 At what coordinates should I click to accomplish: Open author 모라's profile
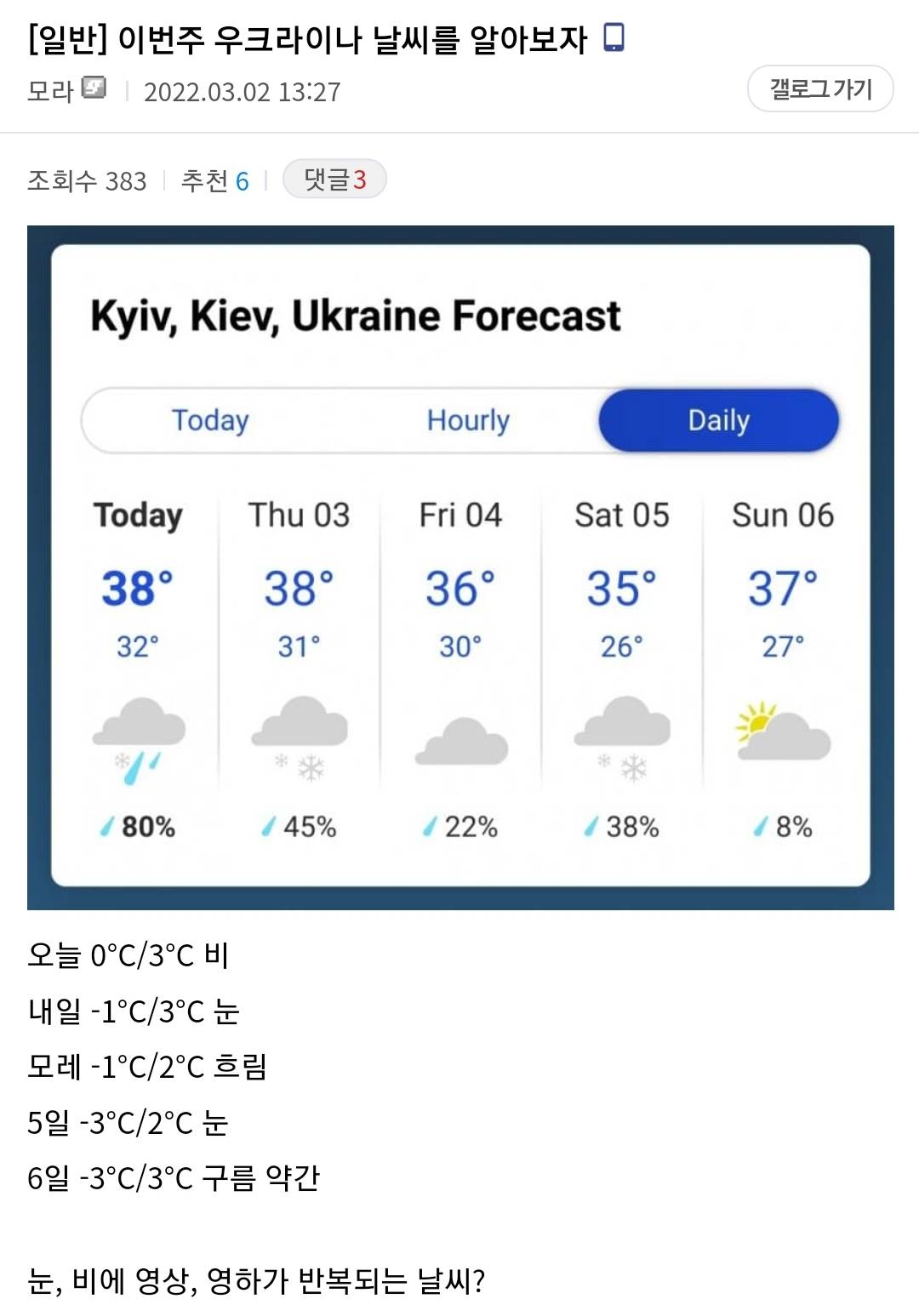51,90
